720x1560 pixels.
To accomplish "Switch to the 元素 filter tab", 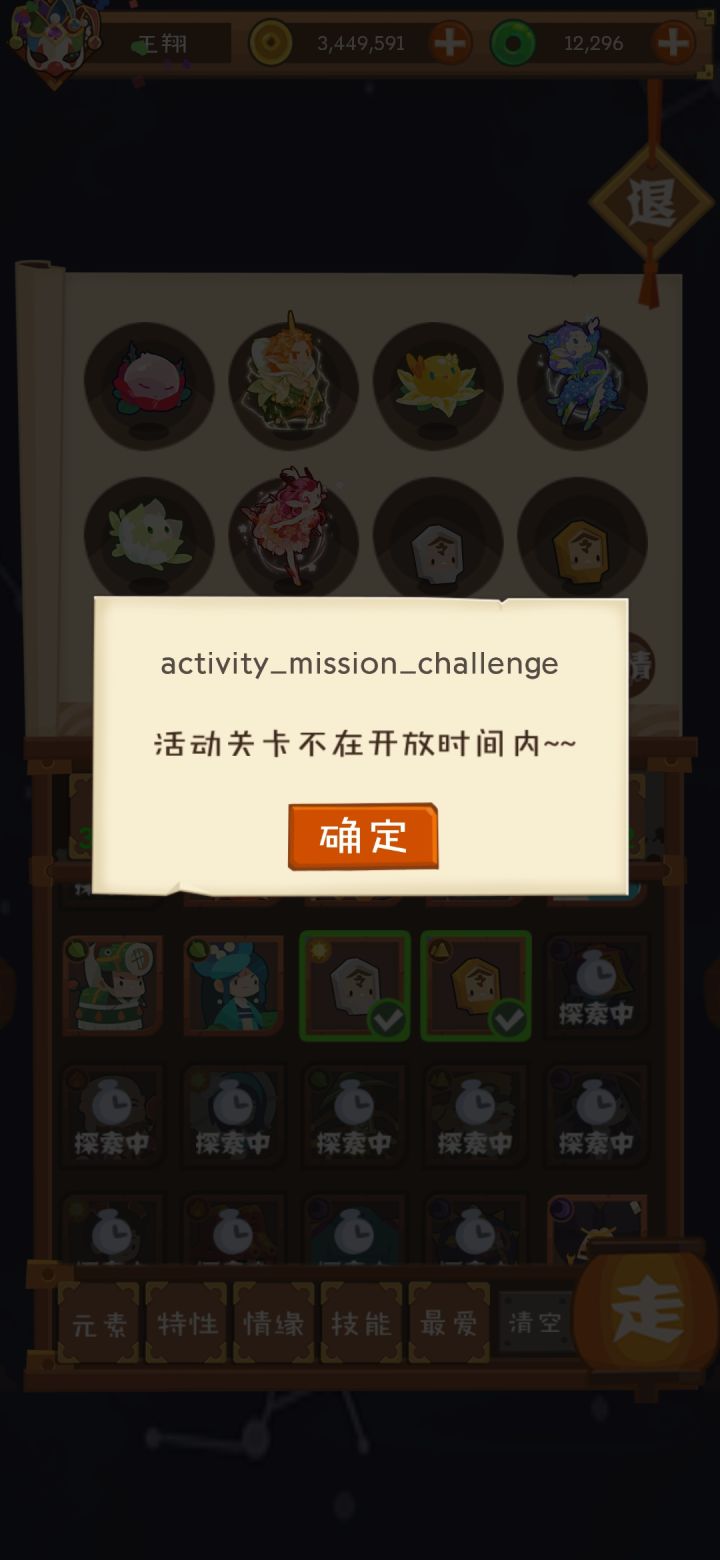I will (x=99, y=1323).
